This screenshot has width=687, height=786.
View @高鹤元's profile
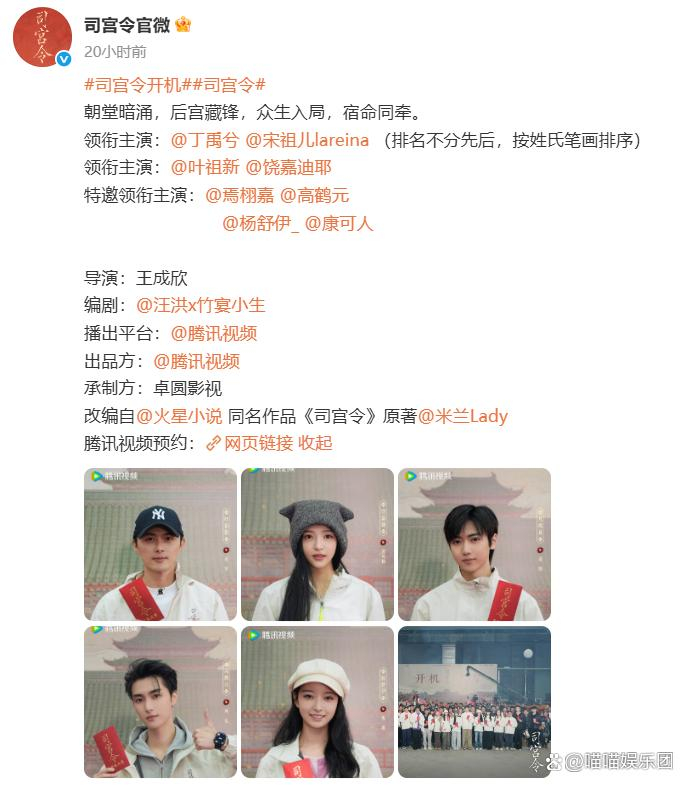pyautogui.click(x=314, y=196)
